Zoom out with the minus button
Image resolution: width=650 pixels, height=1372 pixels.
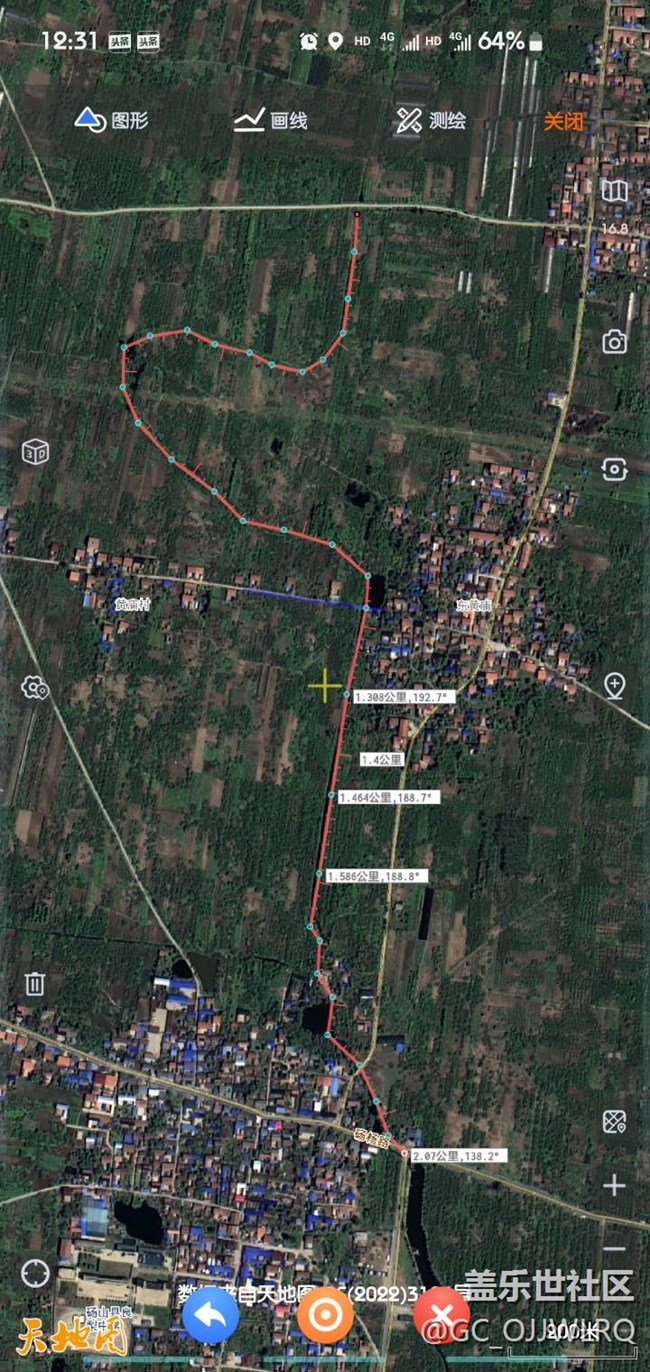pos(614,1249)
